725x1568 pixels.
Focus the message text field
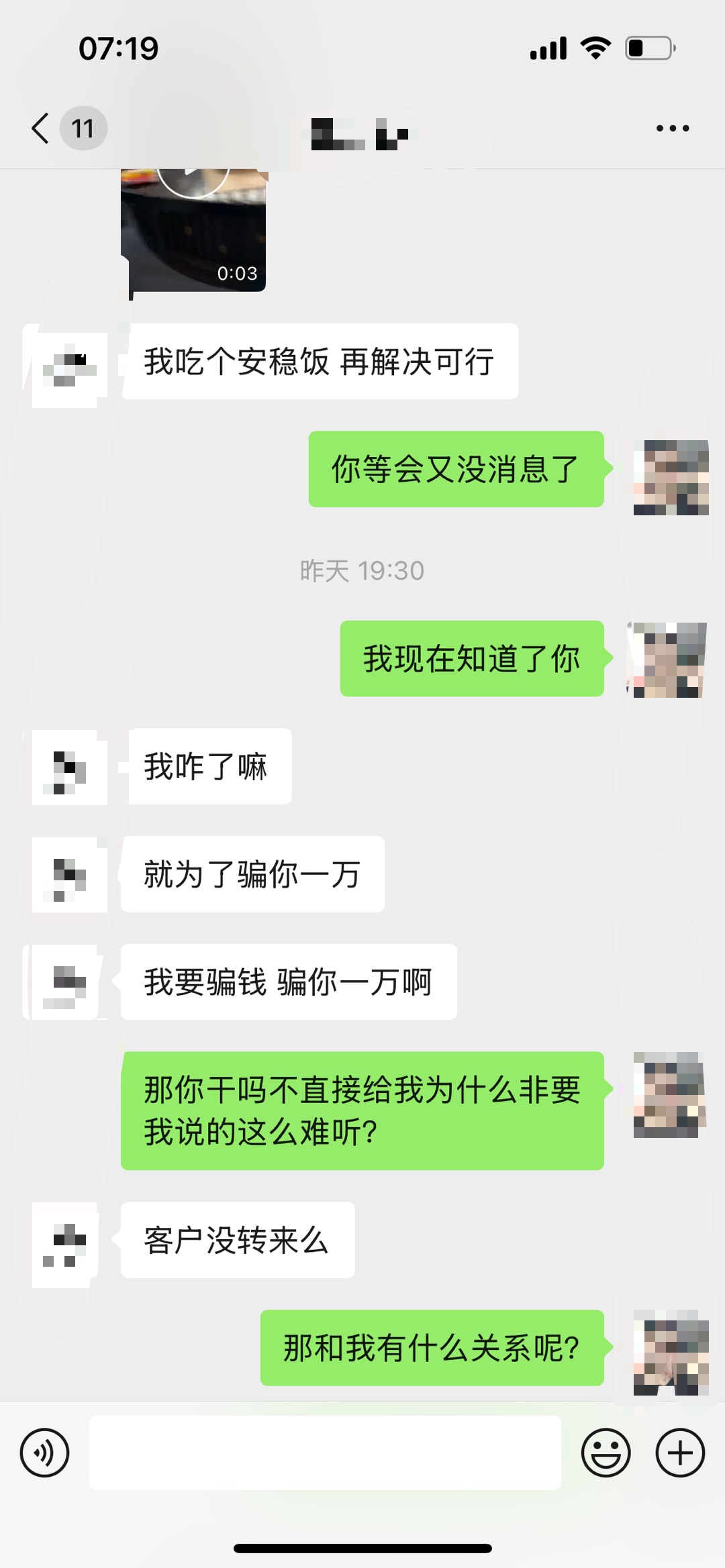click(325, 1453)
